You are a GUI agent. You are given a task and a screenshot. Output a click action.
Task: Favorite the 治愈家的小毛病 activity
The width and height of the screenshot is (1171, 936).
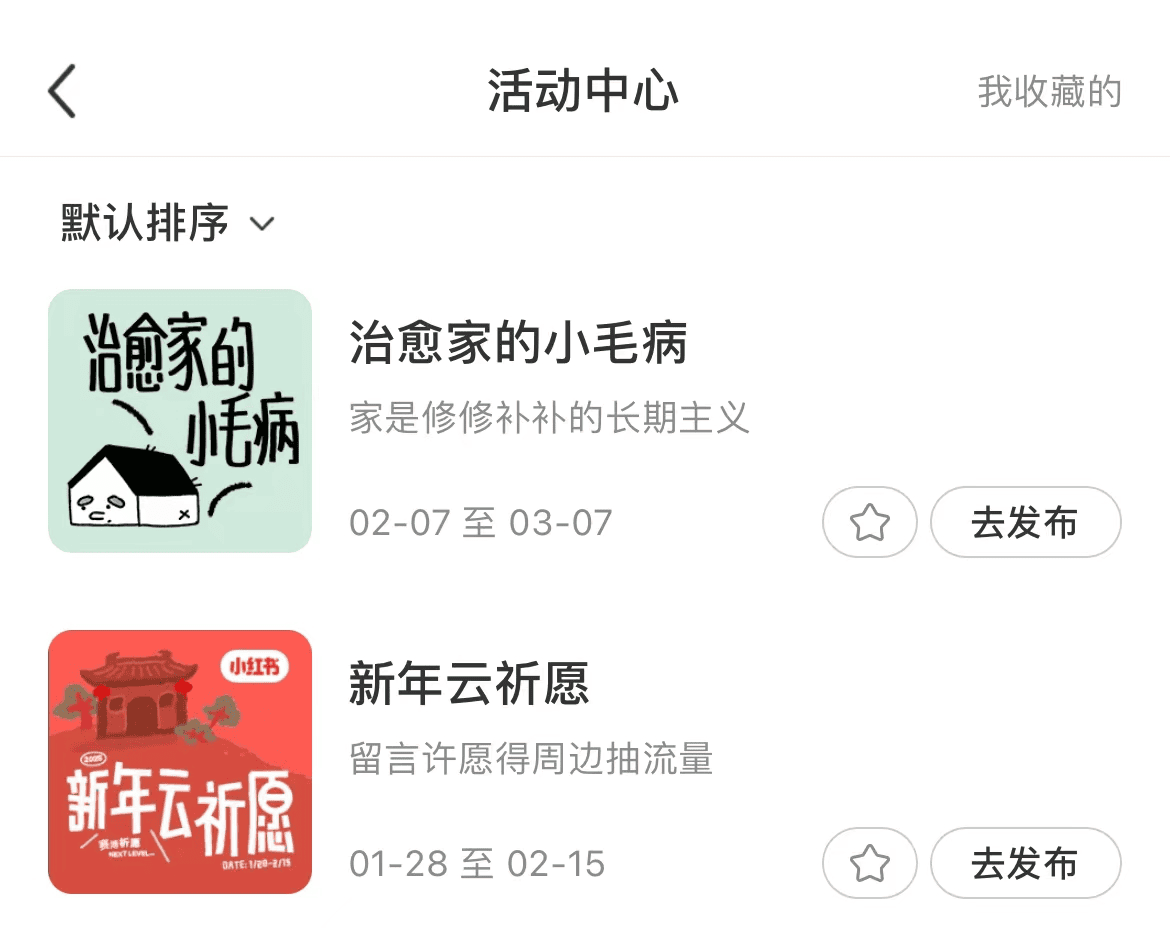(x=869, y=522)
